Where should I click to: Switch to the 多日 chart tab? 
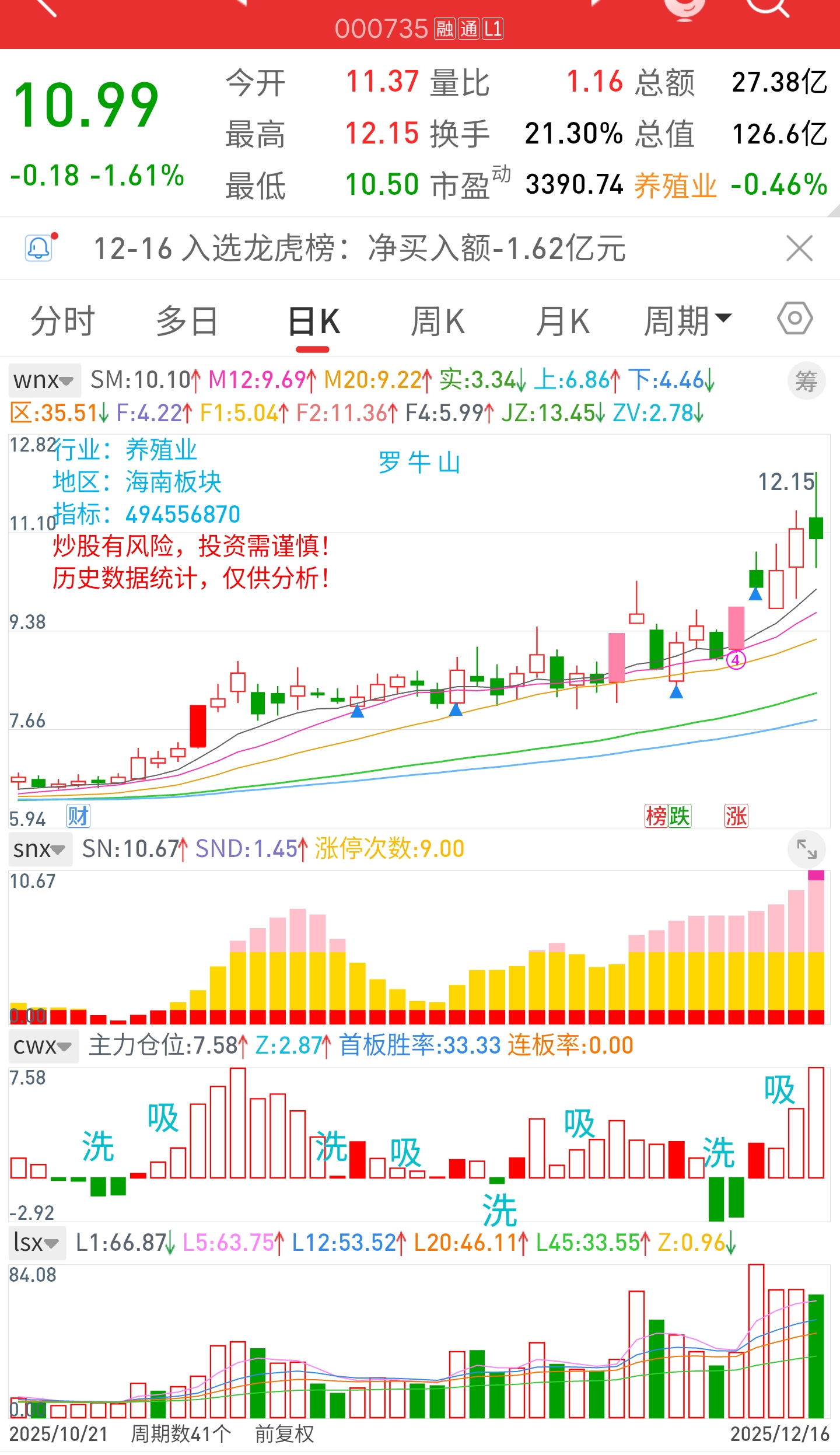click(187, 321)
